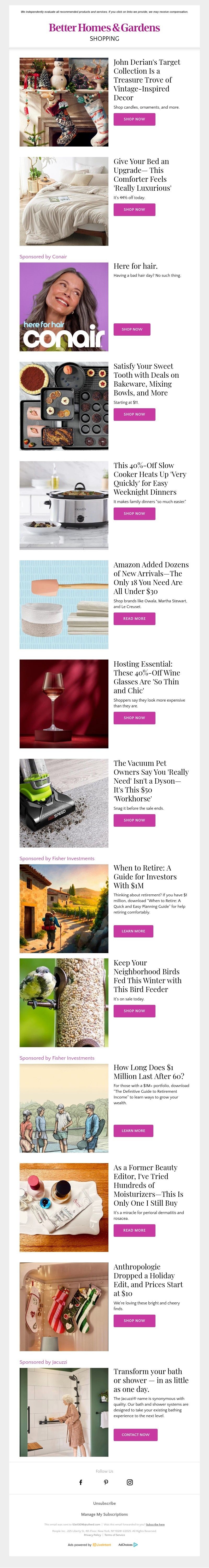209x1568 pixels.
Task: Tap the Unsubscribe link
Action: pyautogui.click(x=104, y=1503)
